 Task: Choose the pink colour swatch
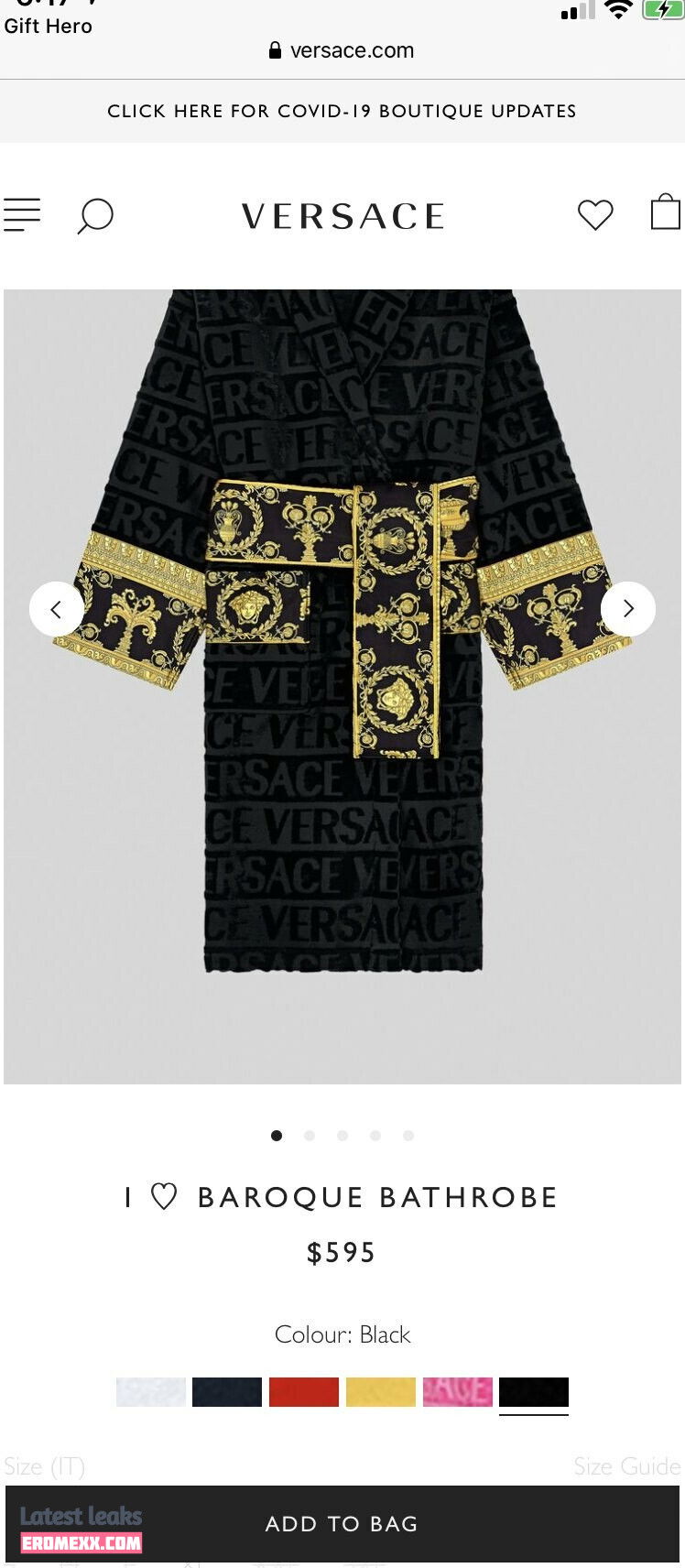click(x=458, y=1391)
